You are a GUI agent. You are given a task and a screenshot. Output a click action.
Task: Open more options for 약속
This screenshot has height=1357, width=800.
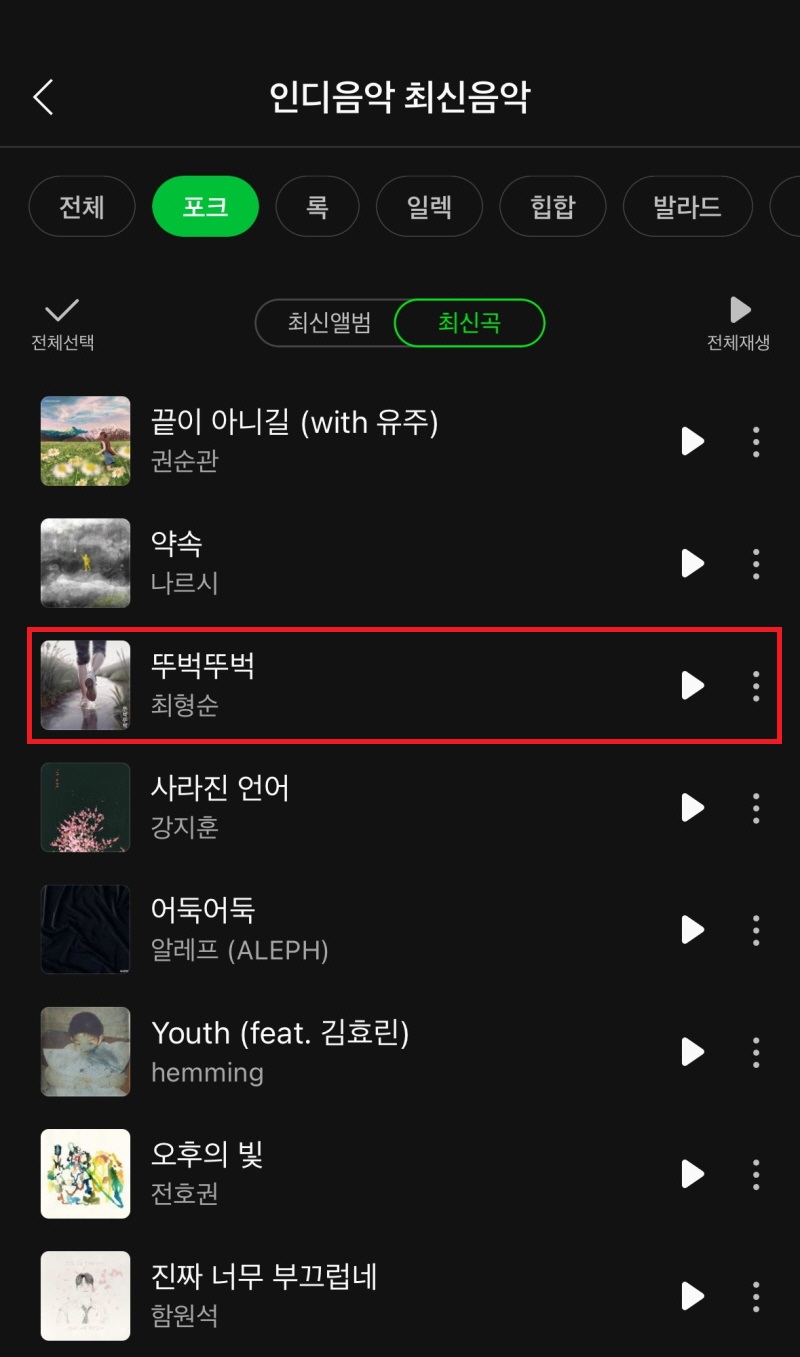(x=756, y=563)
